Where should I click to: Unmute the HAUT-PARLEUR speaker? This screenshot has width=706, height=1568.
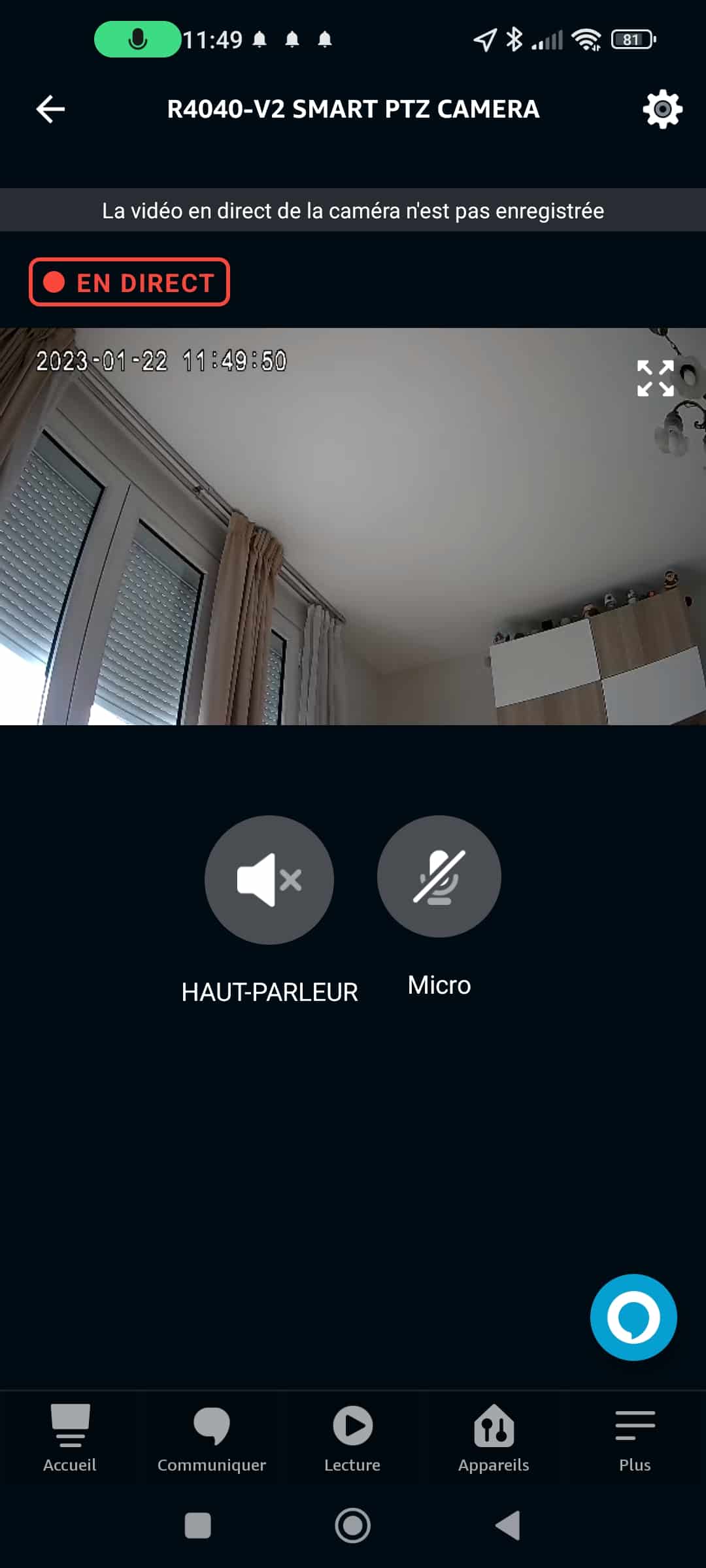click(269, 879)
